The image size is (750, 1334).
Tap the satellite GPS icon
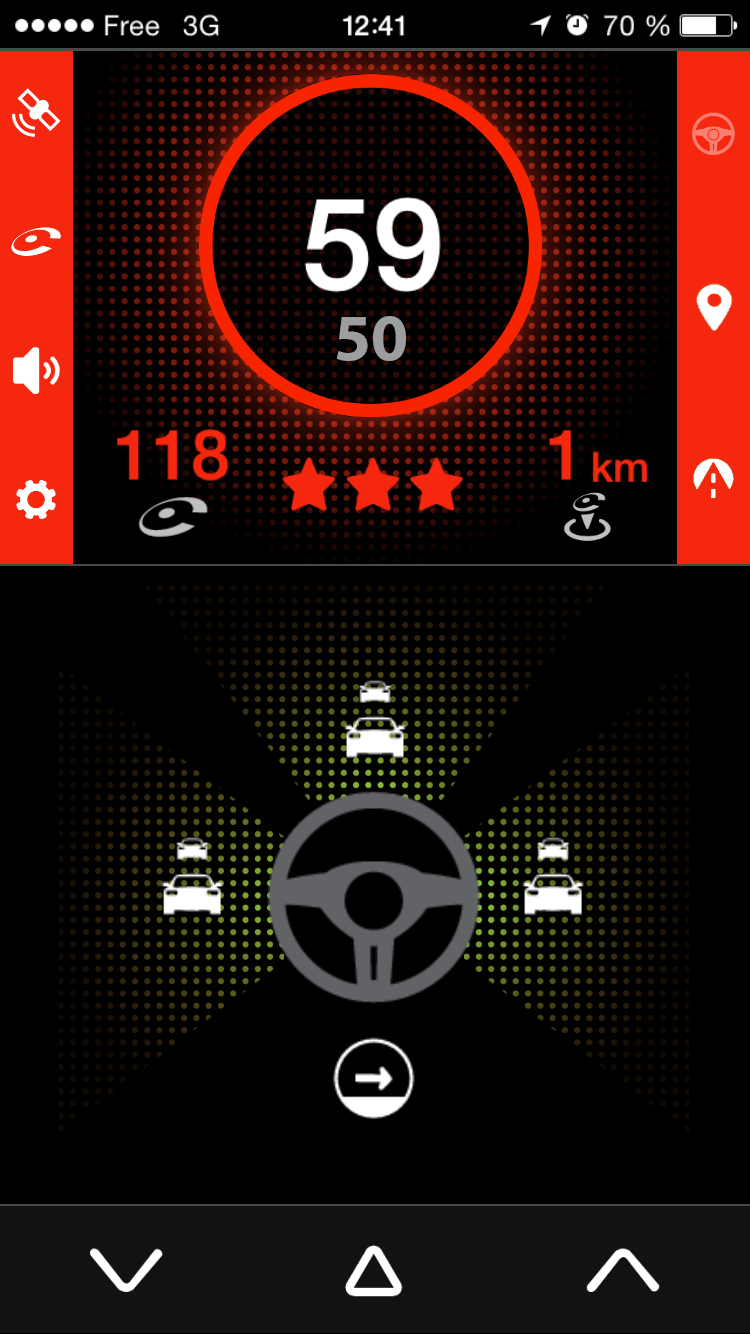point(36,112)
